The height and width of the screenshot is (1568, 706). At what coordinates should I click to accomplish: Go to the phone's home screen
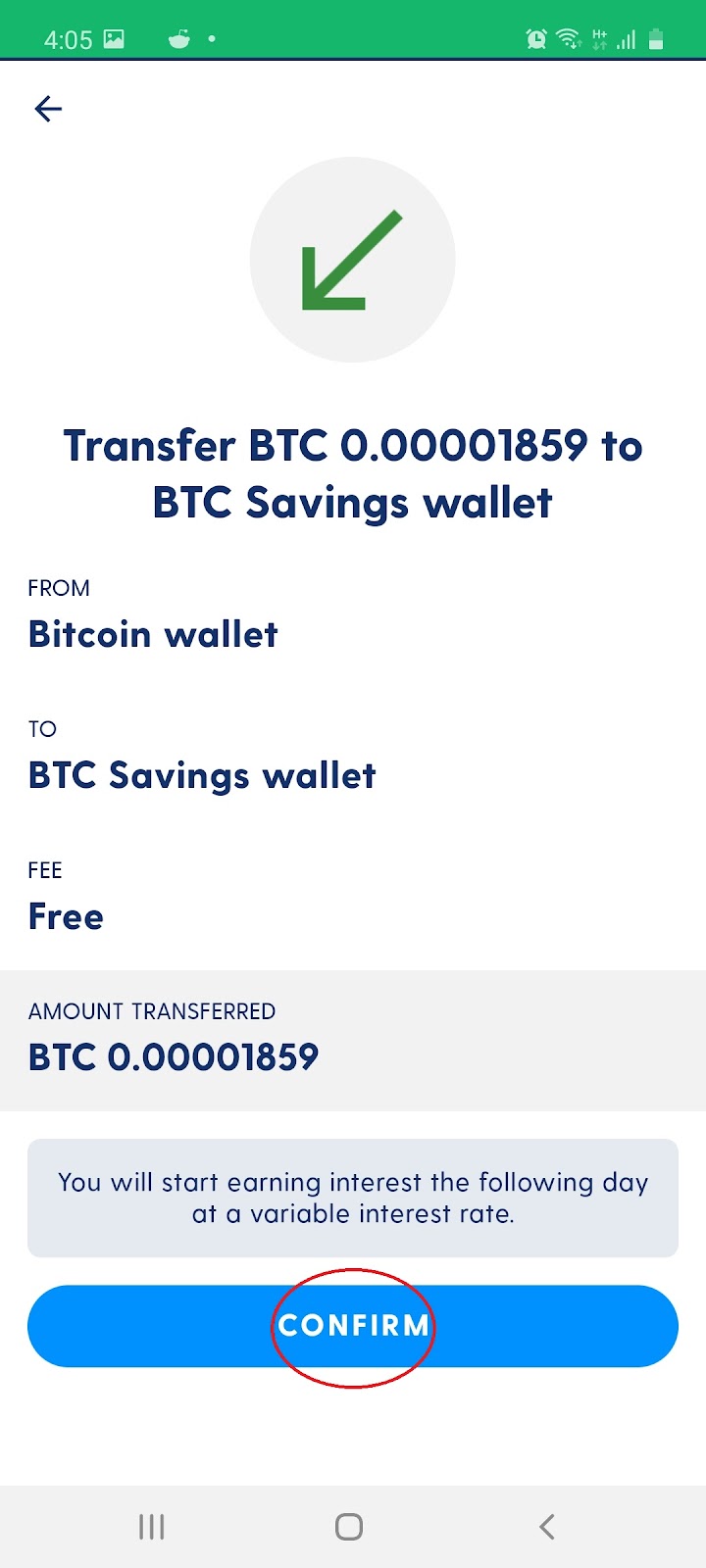349,1526
